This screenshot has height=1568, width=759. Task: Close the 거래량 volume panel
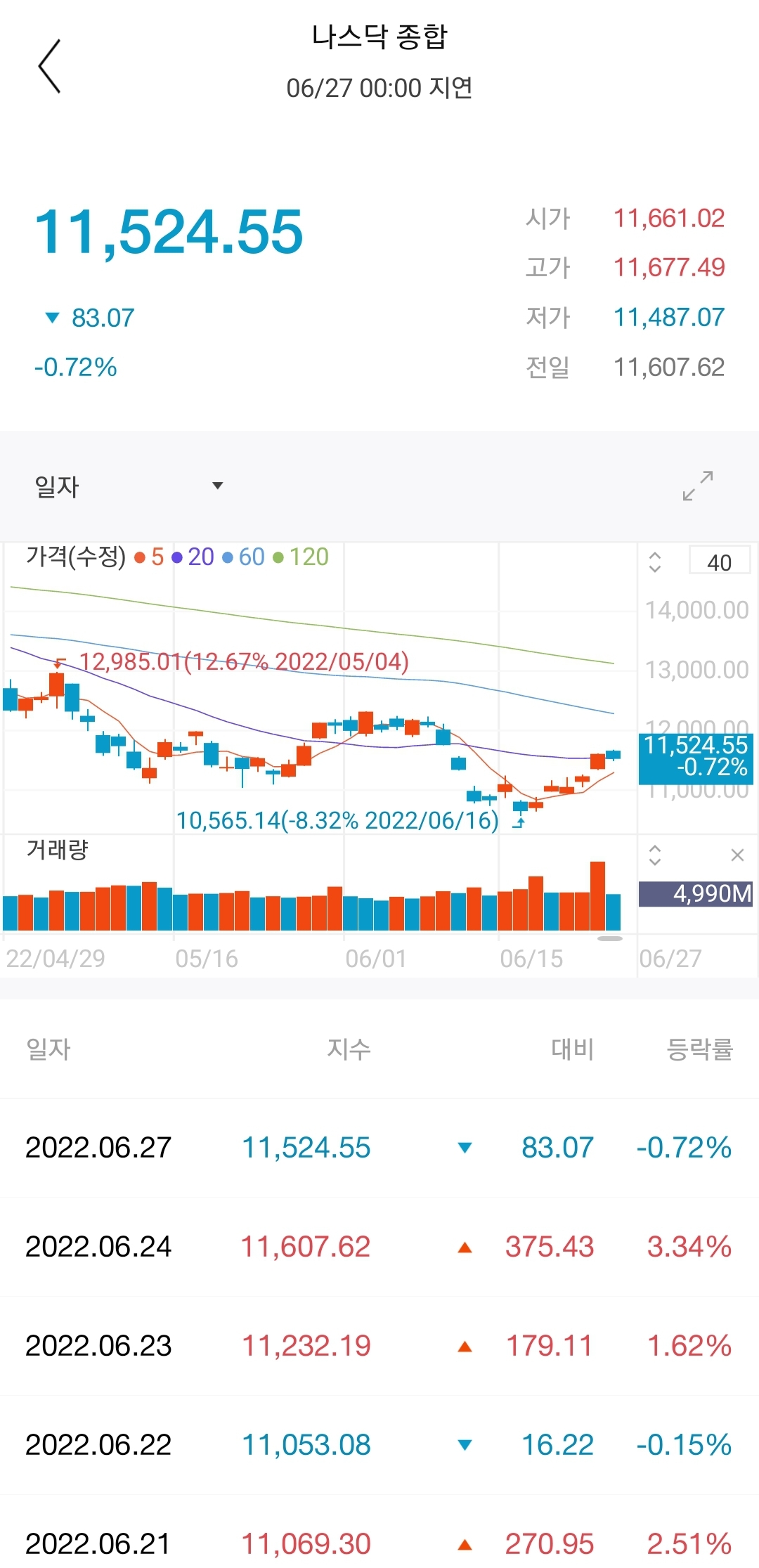[x=737, y=855]
